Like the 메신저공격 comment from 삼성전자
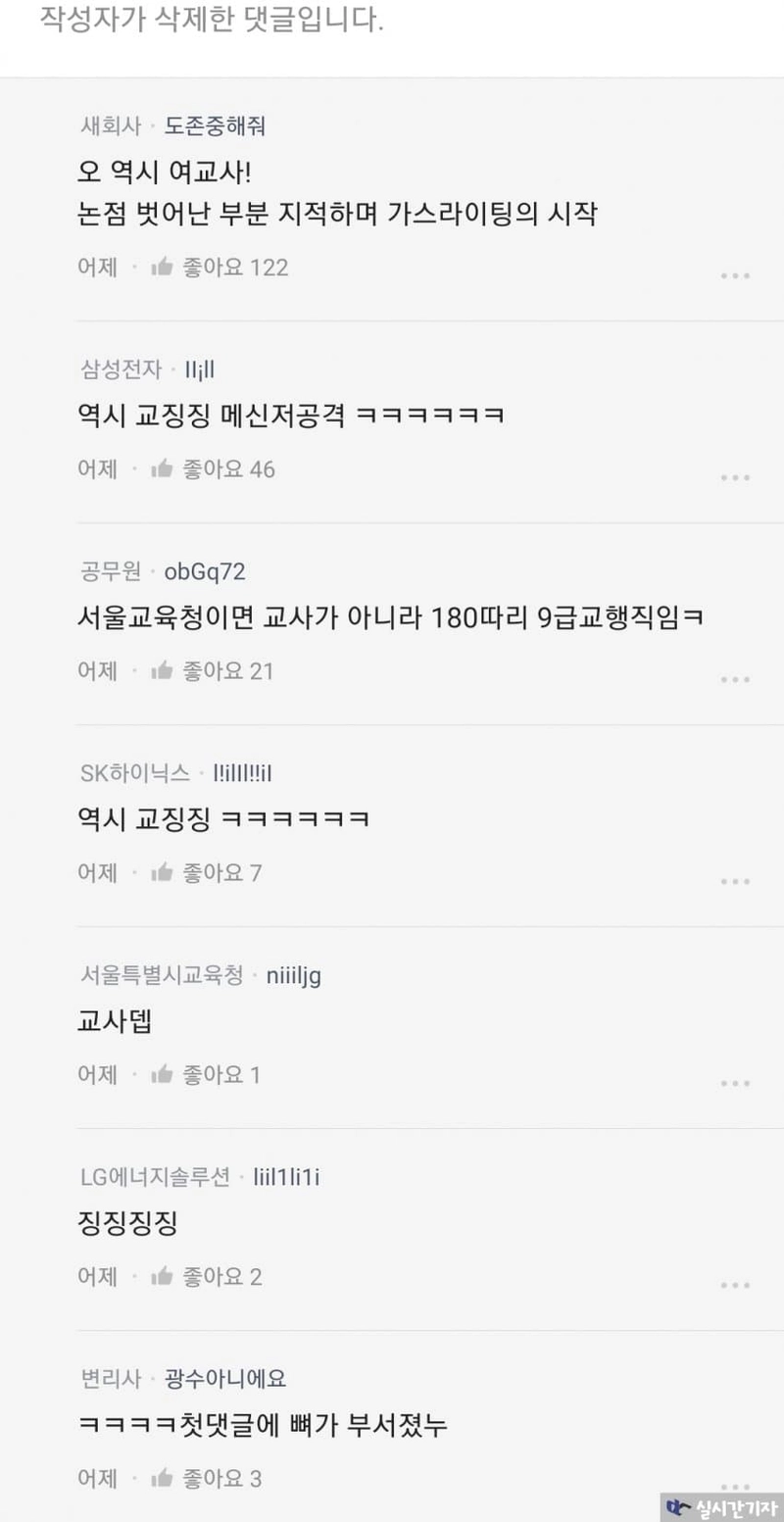This screenshot has height=1522, width=784. click(163, 469)
